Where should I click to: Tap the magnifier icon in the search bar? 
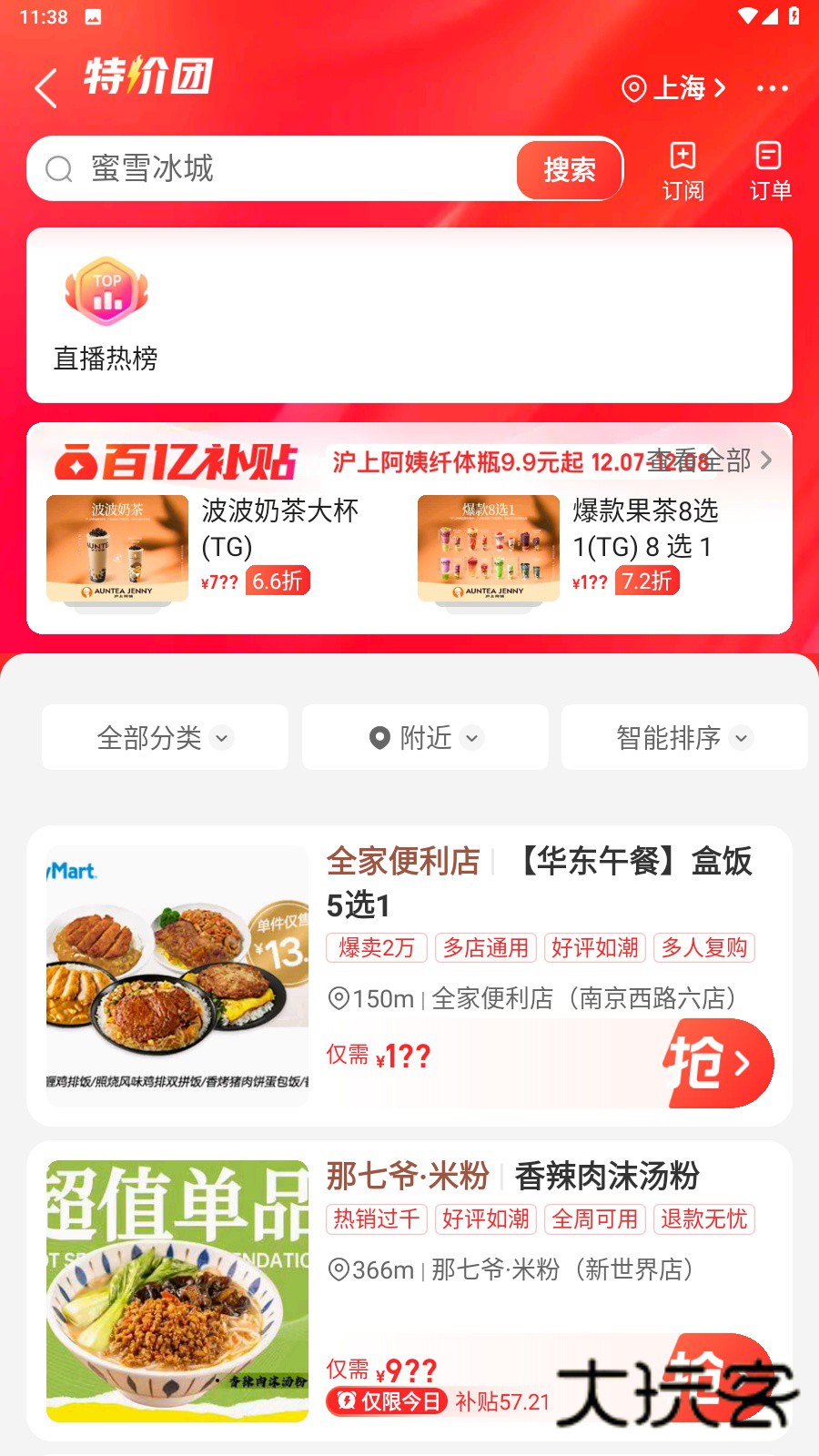click(x=58, y=169)
